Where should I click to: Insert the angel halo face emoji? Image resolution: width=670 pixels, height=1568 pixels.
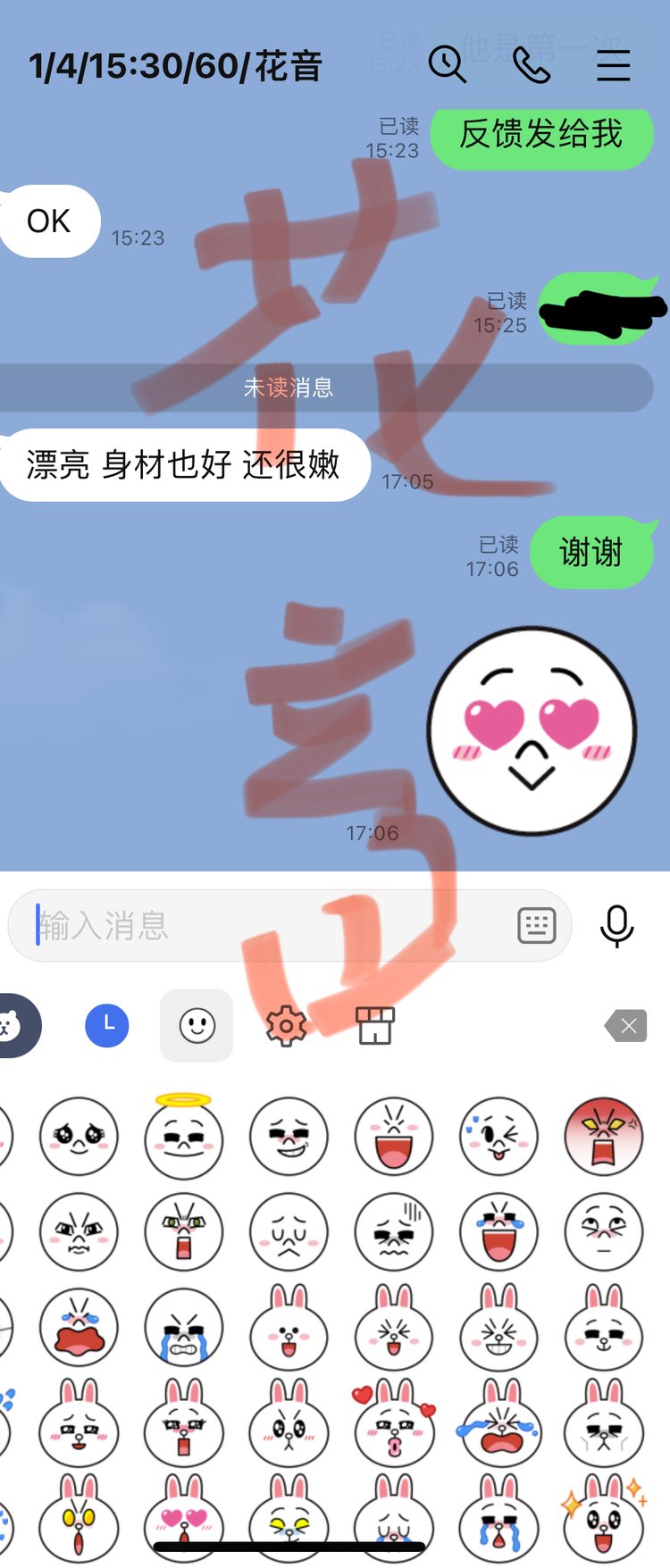pos(184,1137)
